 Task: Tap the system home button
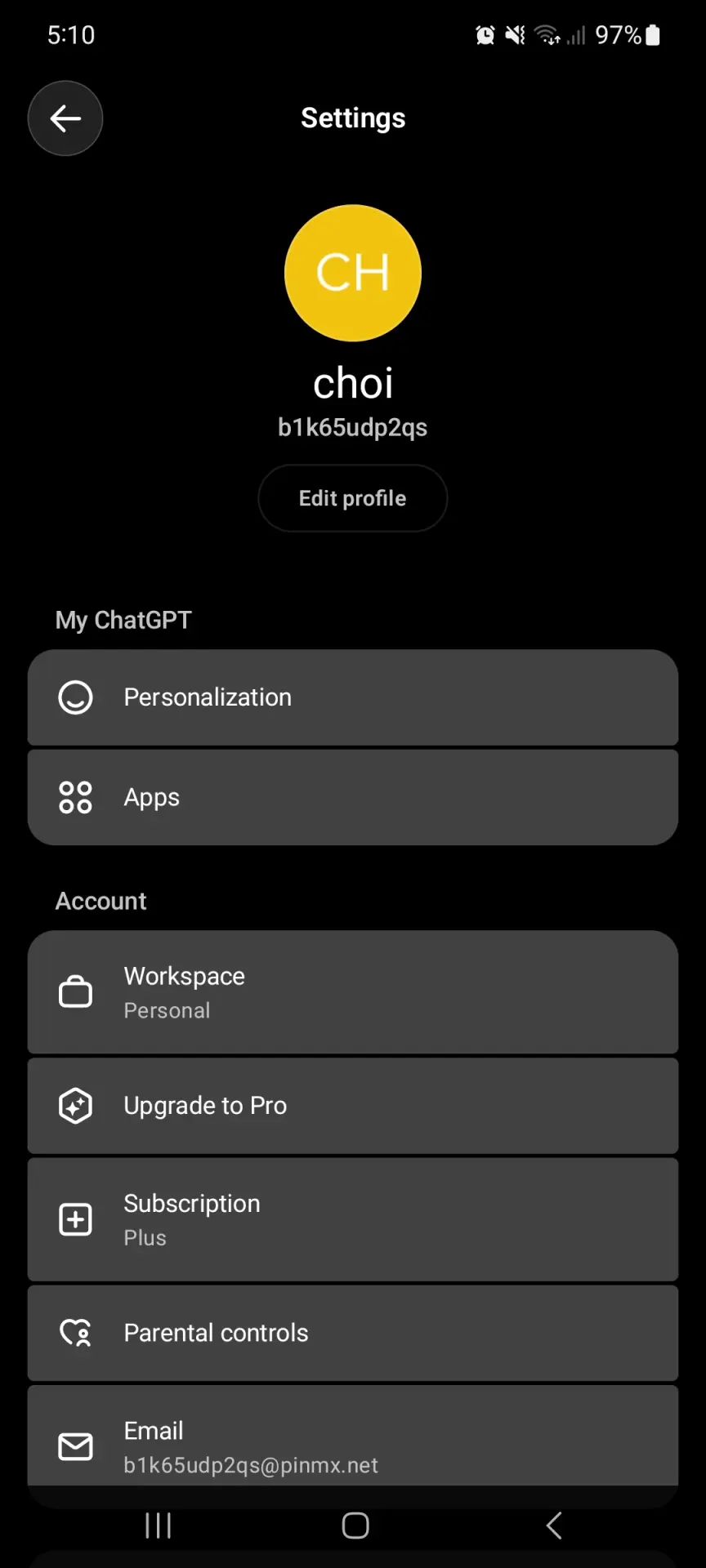(355, 1526)
